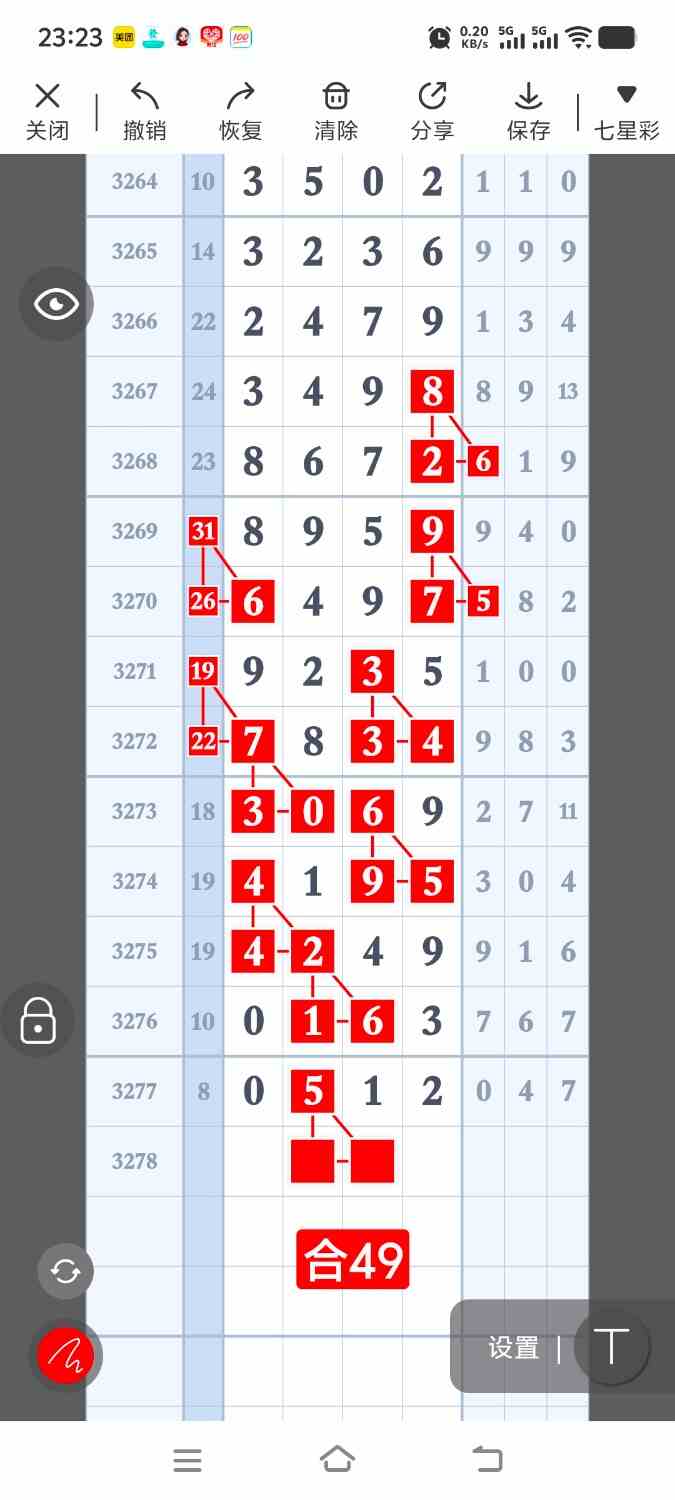Viewport: 675px width, 1500px height.
Task: Select the red pen drawing tool
Action: (x=66, y=1355)
